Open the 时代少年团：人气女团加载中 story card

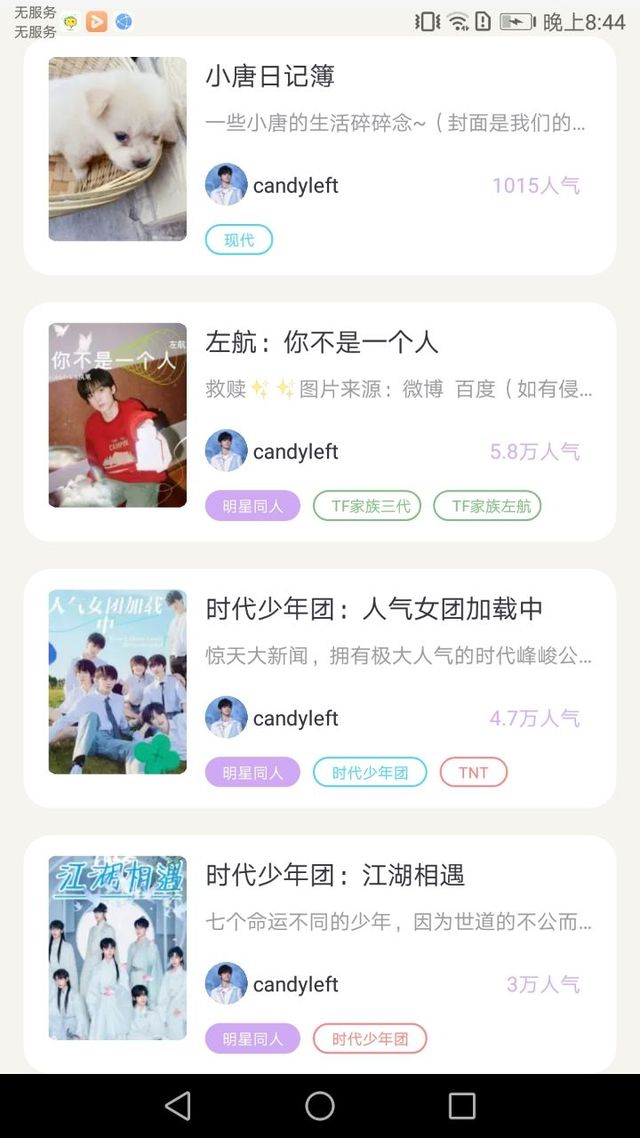[320, 688]
